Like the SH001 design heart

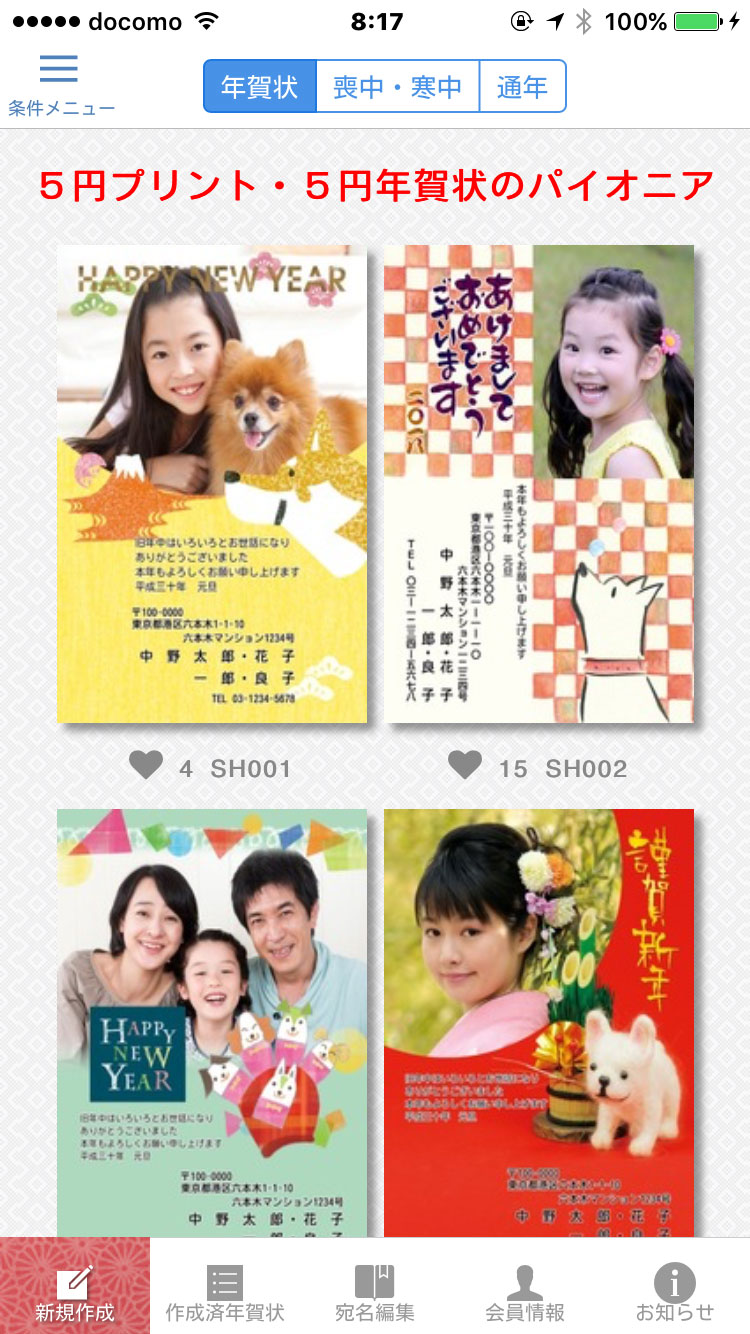pyautogui.click(x=146, y=766)
